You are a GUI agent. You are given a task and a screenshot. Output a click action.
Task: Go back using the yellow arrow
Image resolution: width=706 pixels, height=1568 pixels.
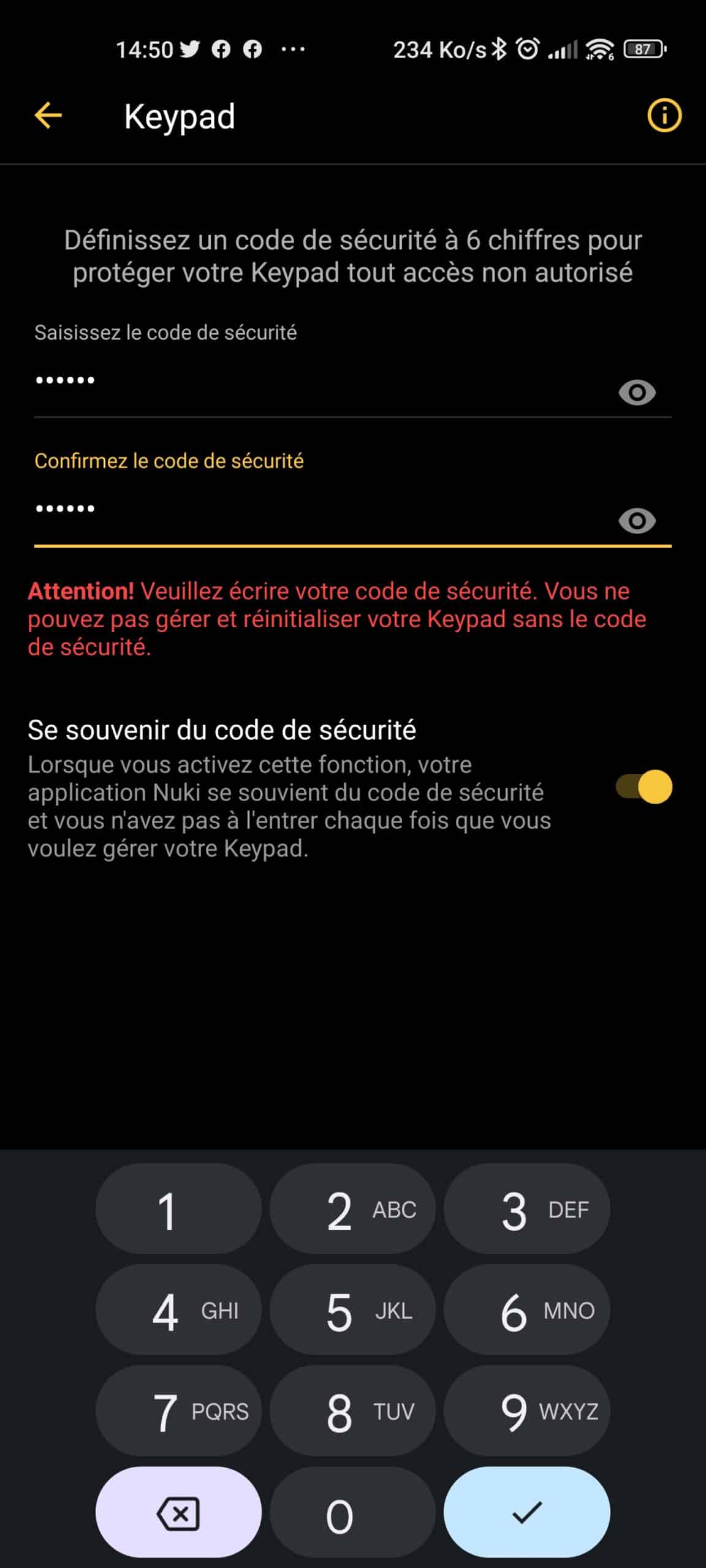(48, 116)
